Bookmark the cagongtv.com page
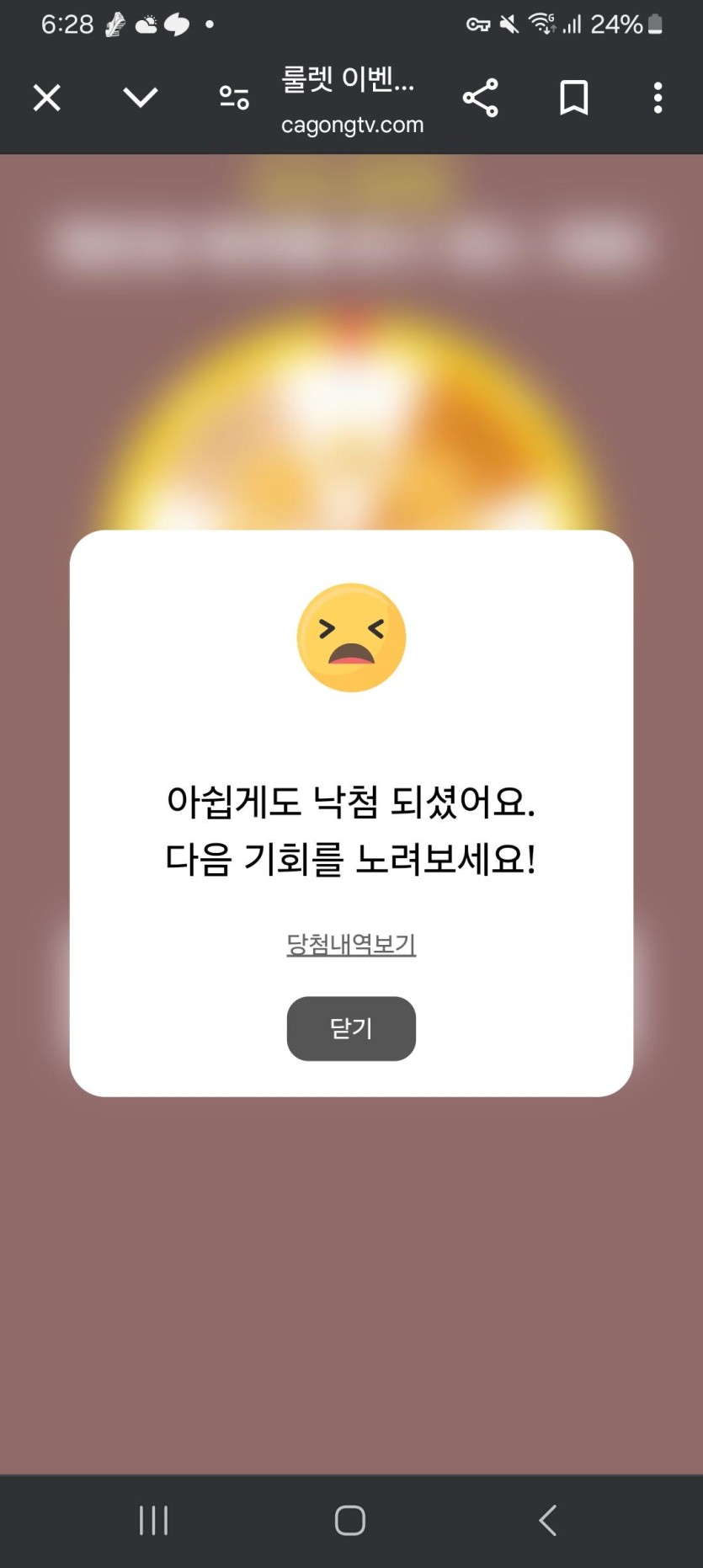 (x=573, y=98)
